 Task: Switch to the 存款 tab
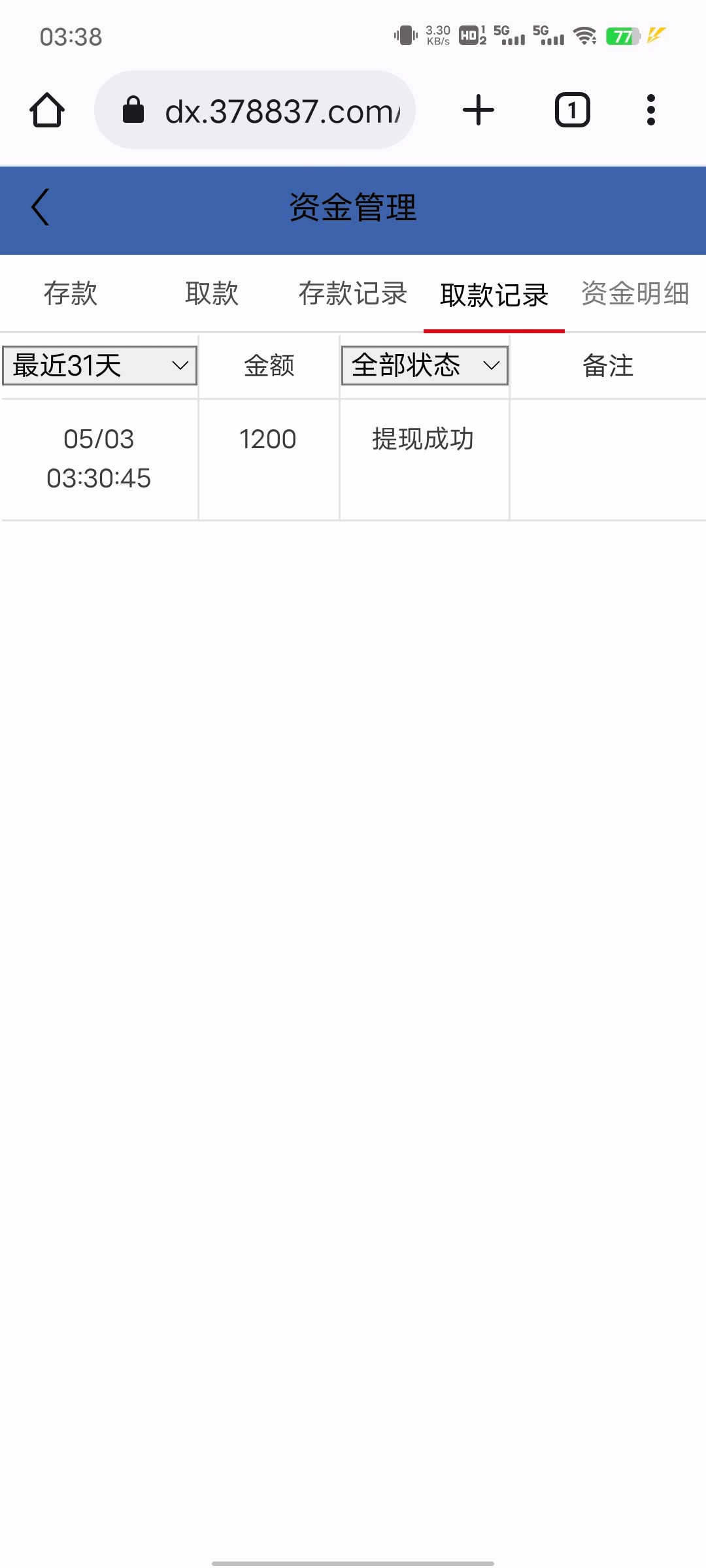point(71,293)
